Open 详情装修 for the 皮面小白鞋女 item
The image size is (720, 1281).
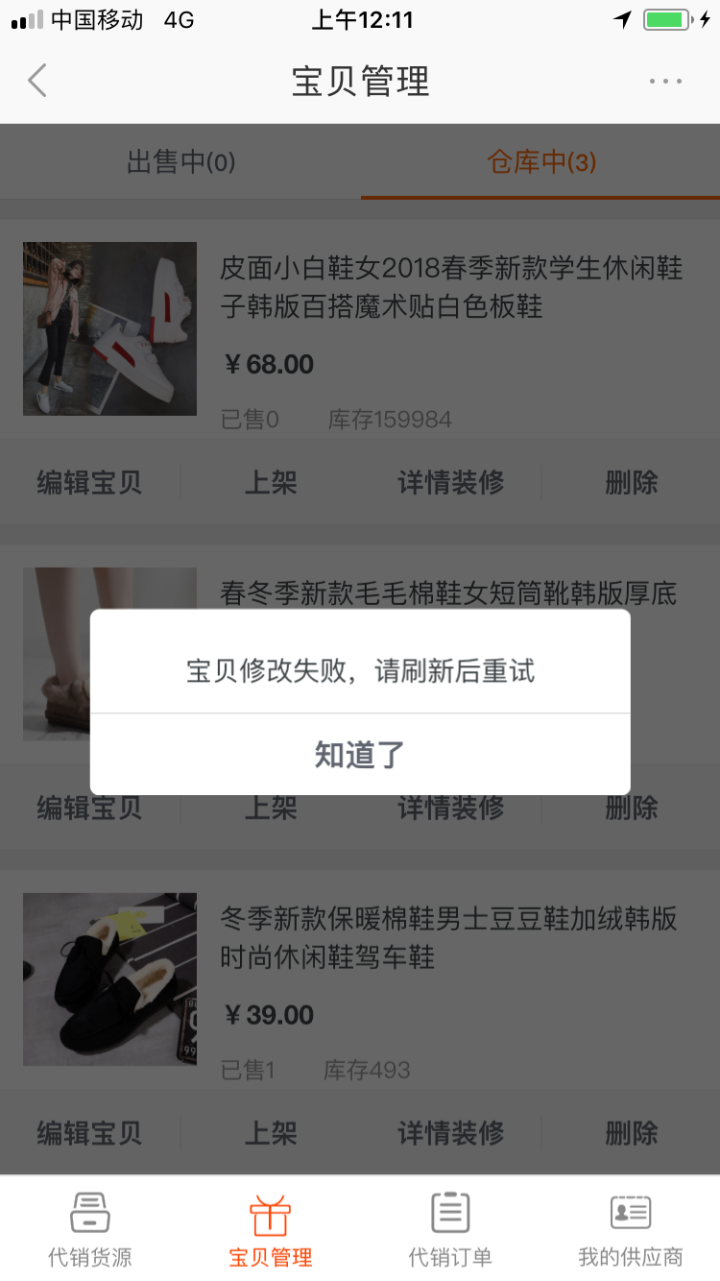[451, 482]
